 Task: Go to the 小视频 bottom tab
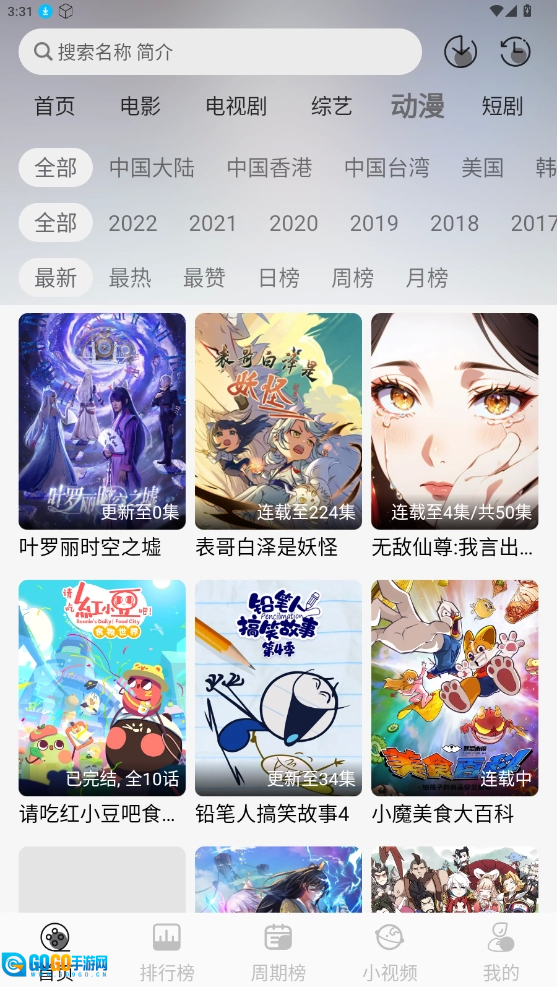click(x=390, y=952)
